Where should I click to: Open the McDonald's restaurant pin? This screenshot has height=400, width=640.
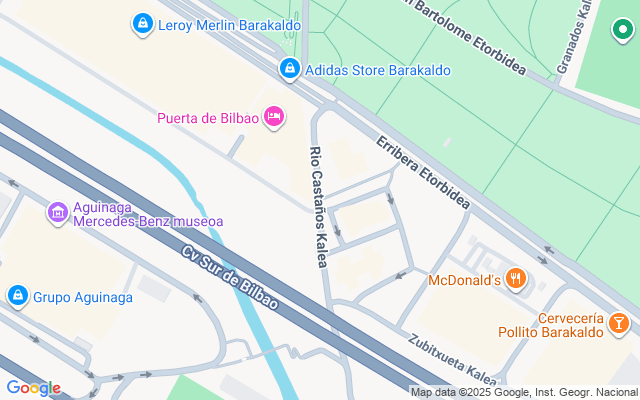point(516,279)
